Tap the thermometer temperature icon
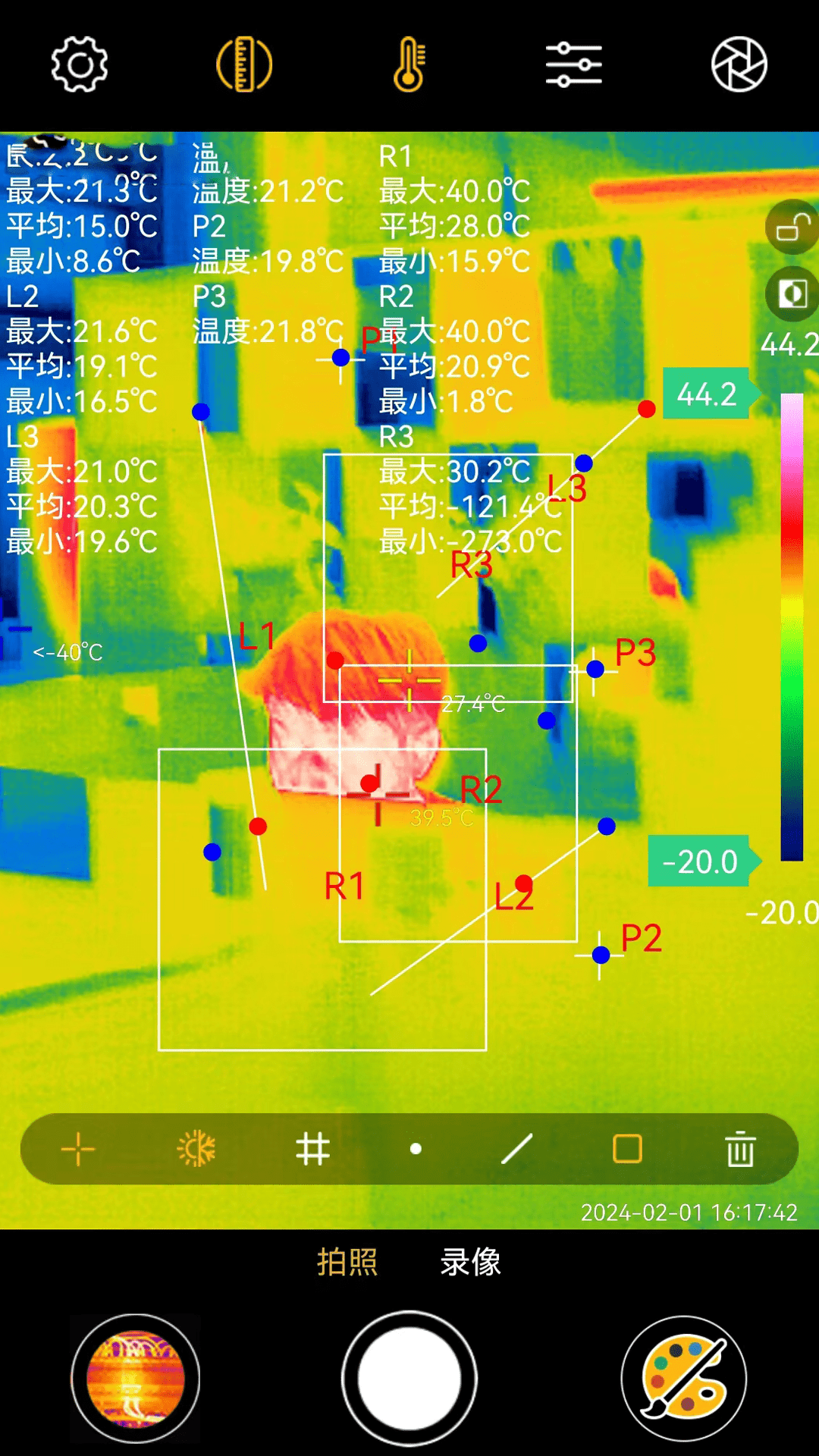The width and height of the screenshot is (819, 1456). (x=409, y=64)
